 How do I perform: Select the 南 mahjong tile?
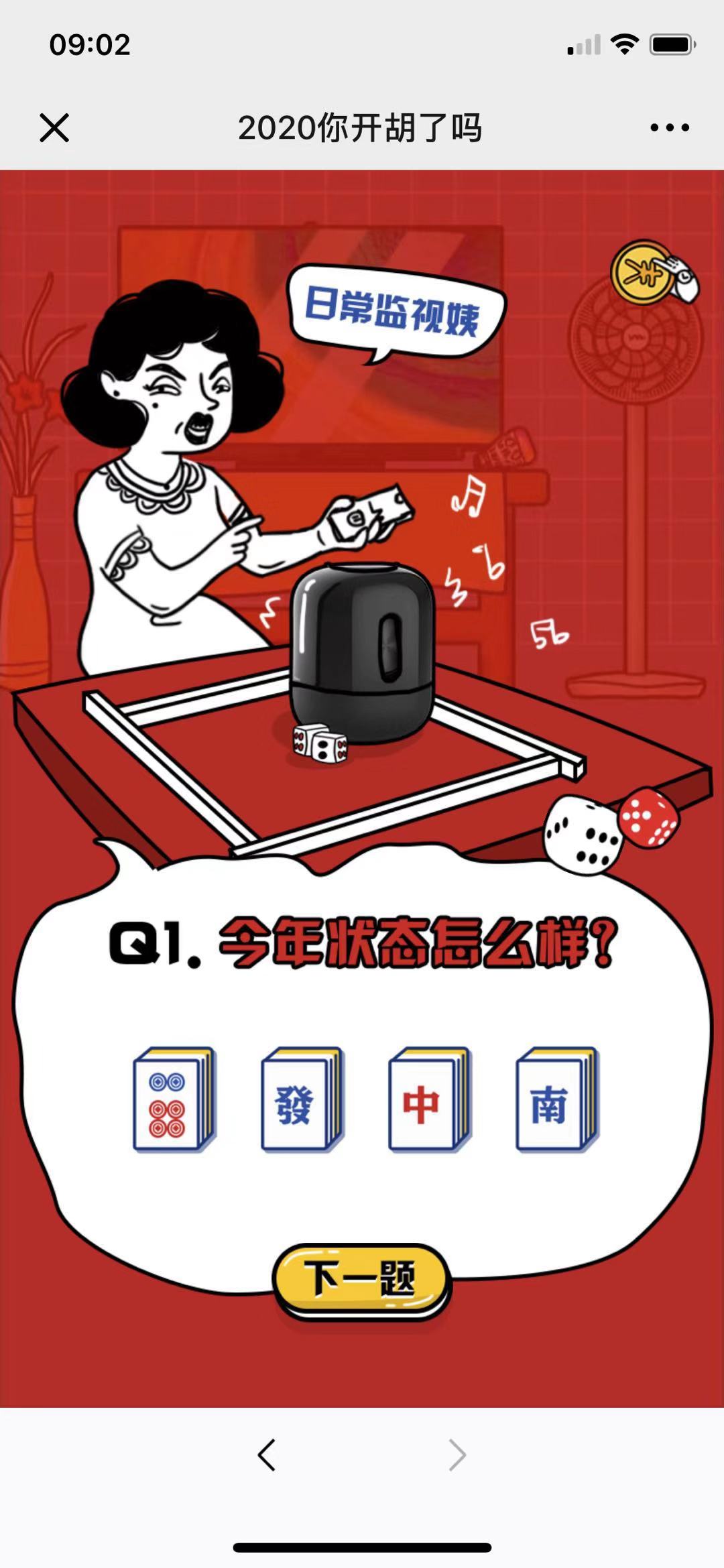coord(556,1100)
